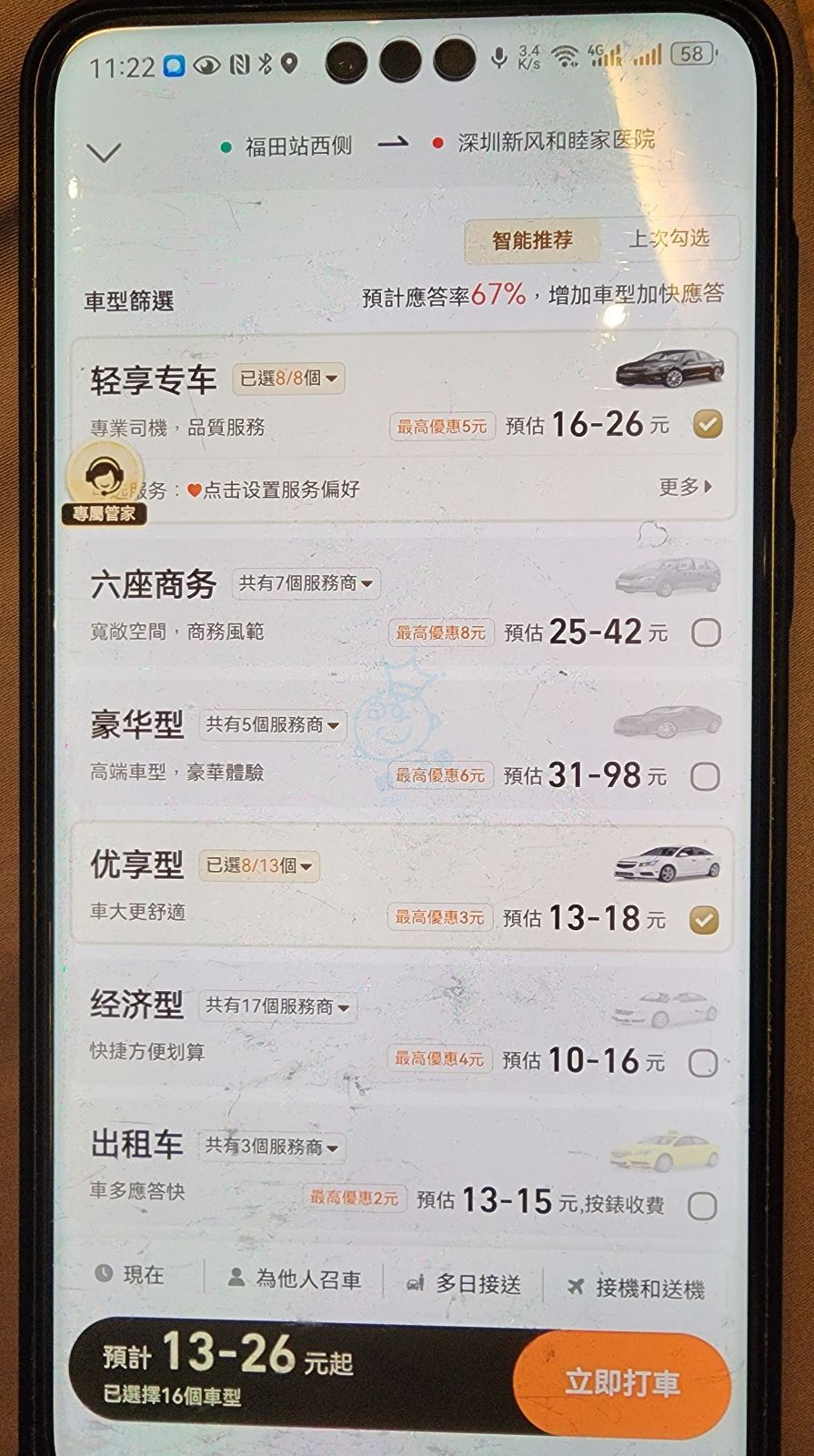Select the 经济型 checkbox
814x1456 pixels.
click(703, 1062)
